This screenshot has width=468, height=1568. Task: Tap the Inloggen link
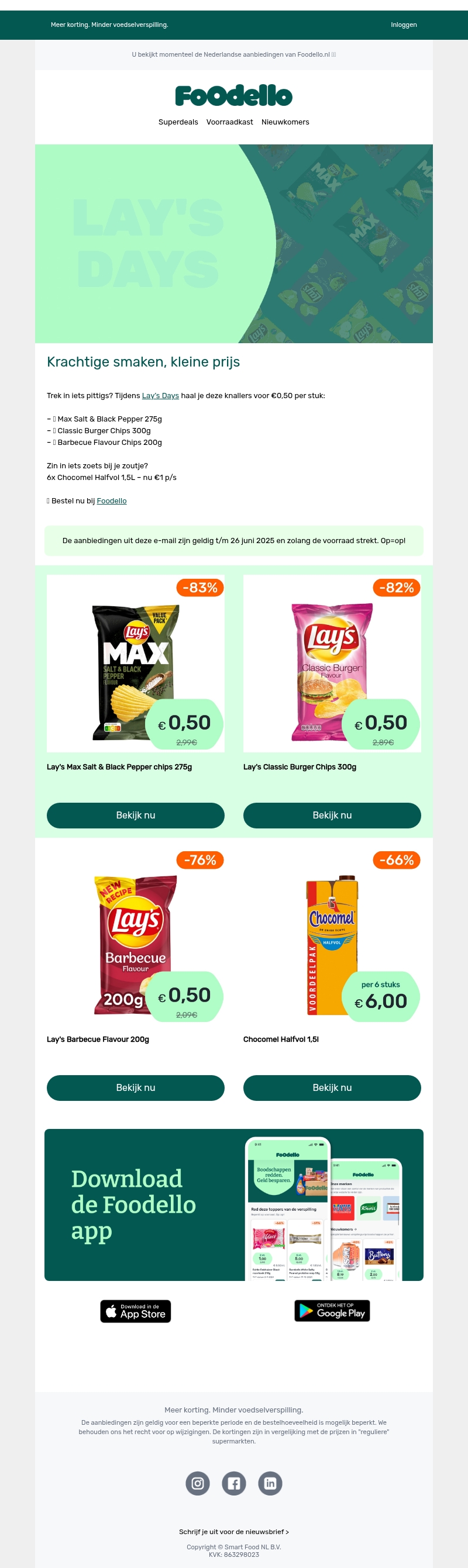coord(404,25)
